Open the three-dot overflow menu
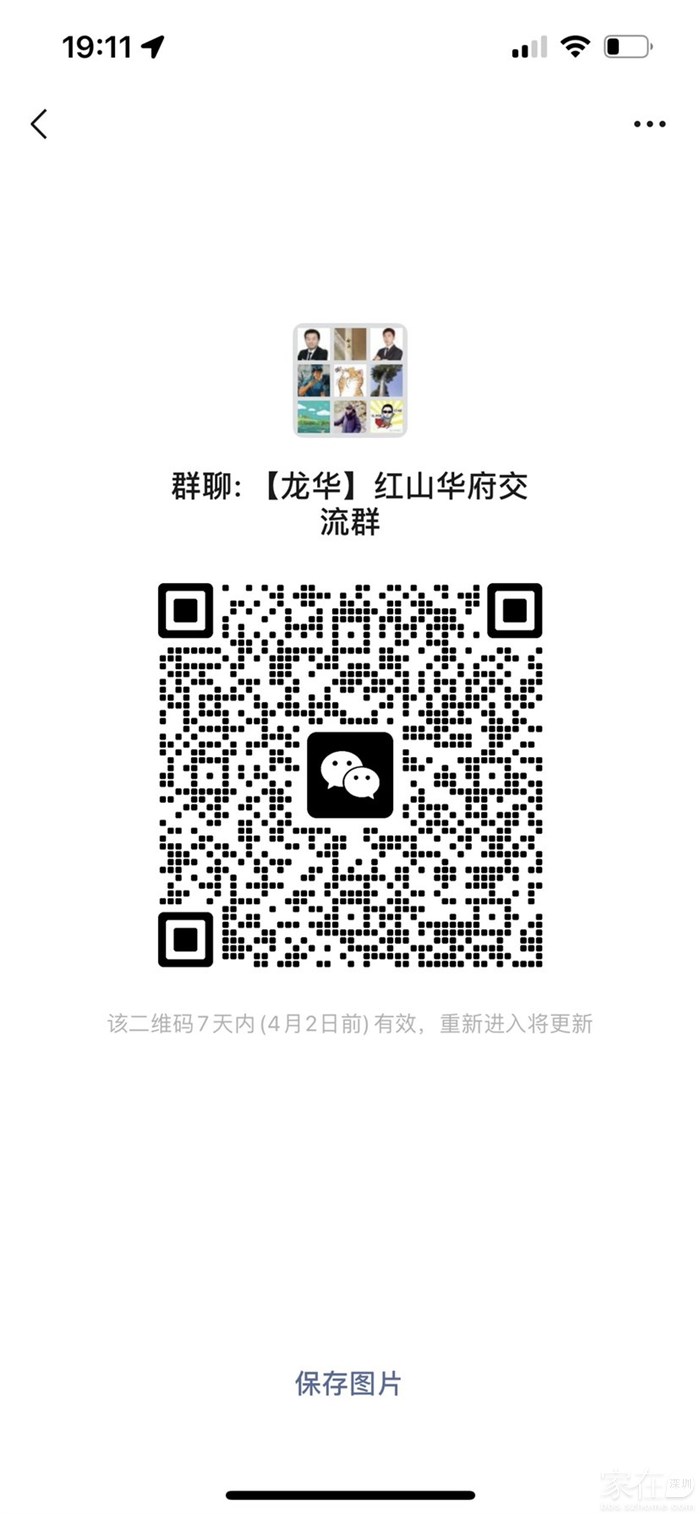 (x=649, y=124)
